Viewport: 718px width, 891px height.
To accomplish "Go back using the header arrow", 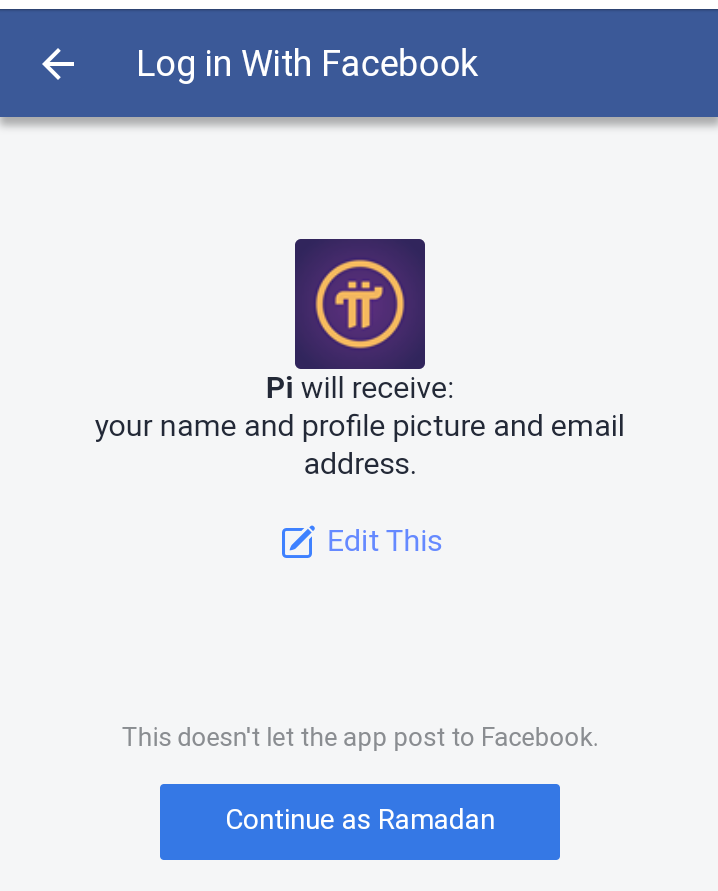I will [58, 64].
